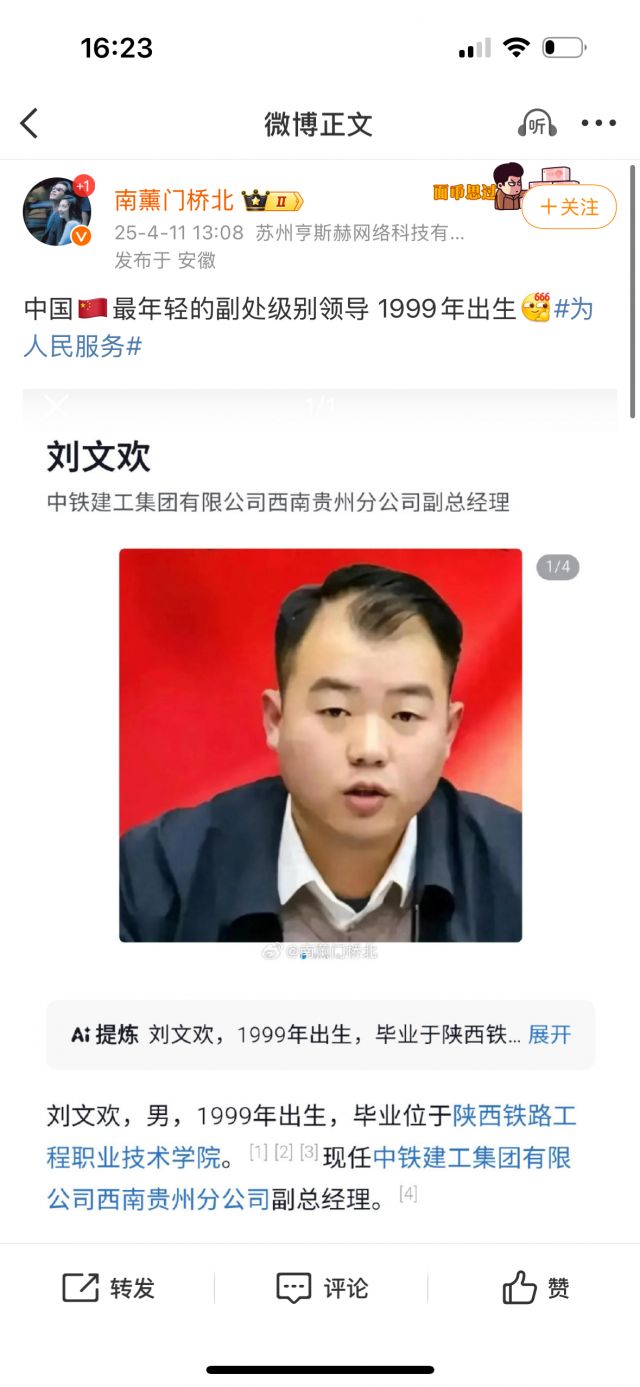Open comments via 评论
The width and height of the screenshot is (640, 1387).
[322, 1288]
